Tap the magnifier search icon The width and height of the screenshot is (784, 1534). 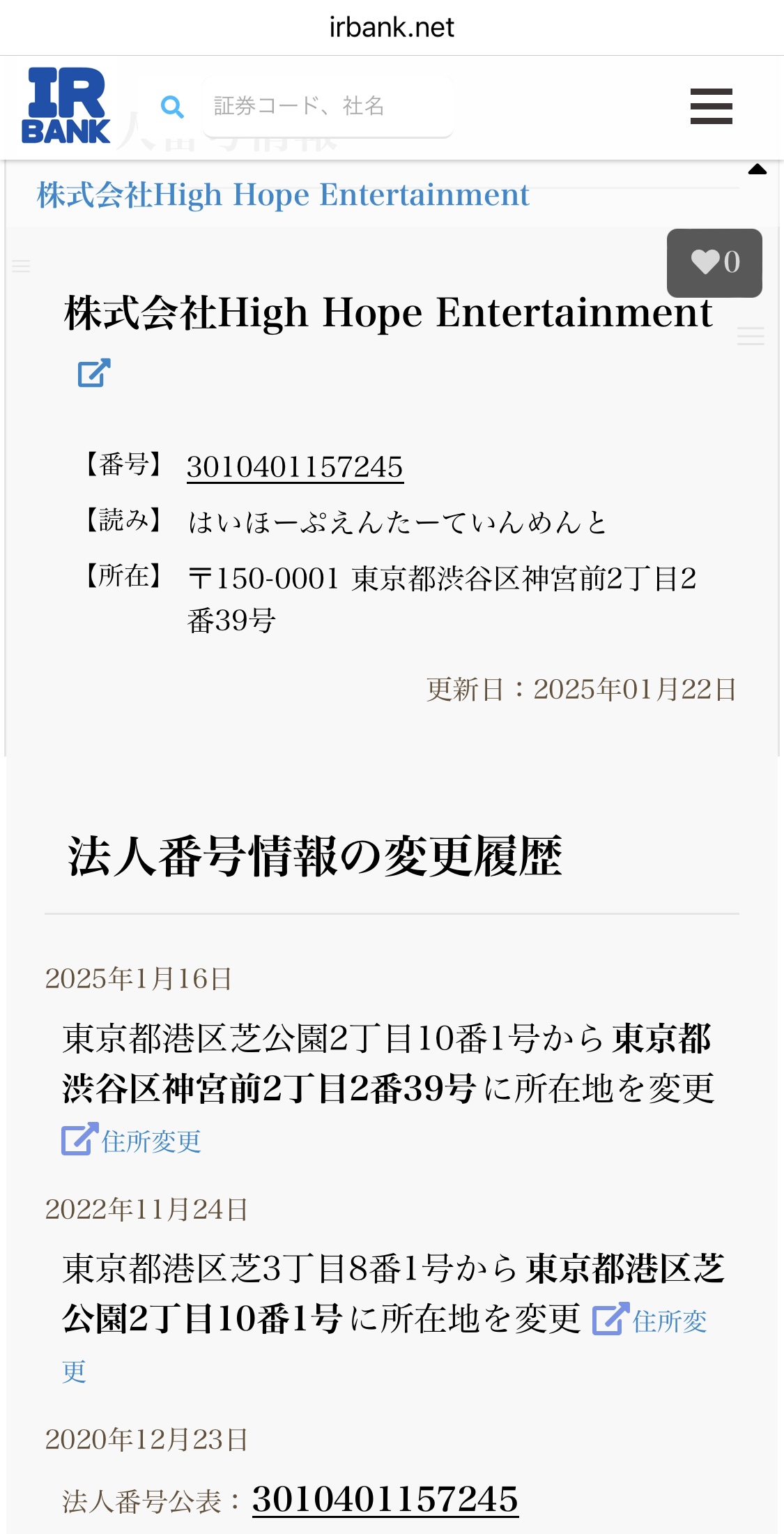coord(172,107)
